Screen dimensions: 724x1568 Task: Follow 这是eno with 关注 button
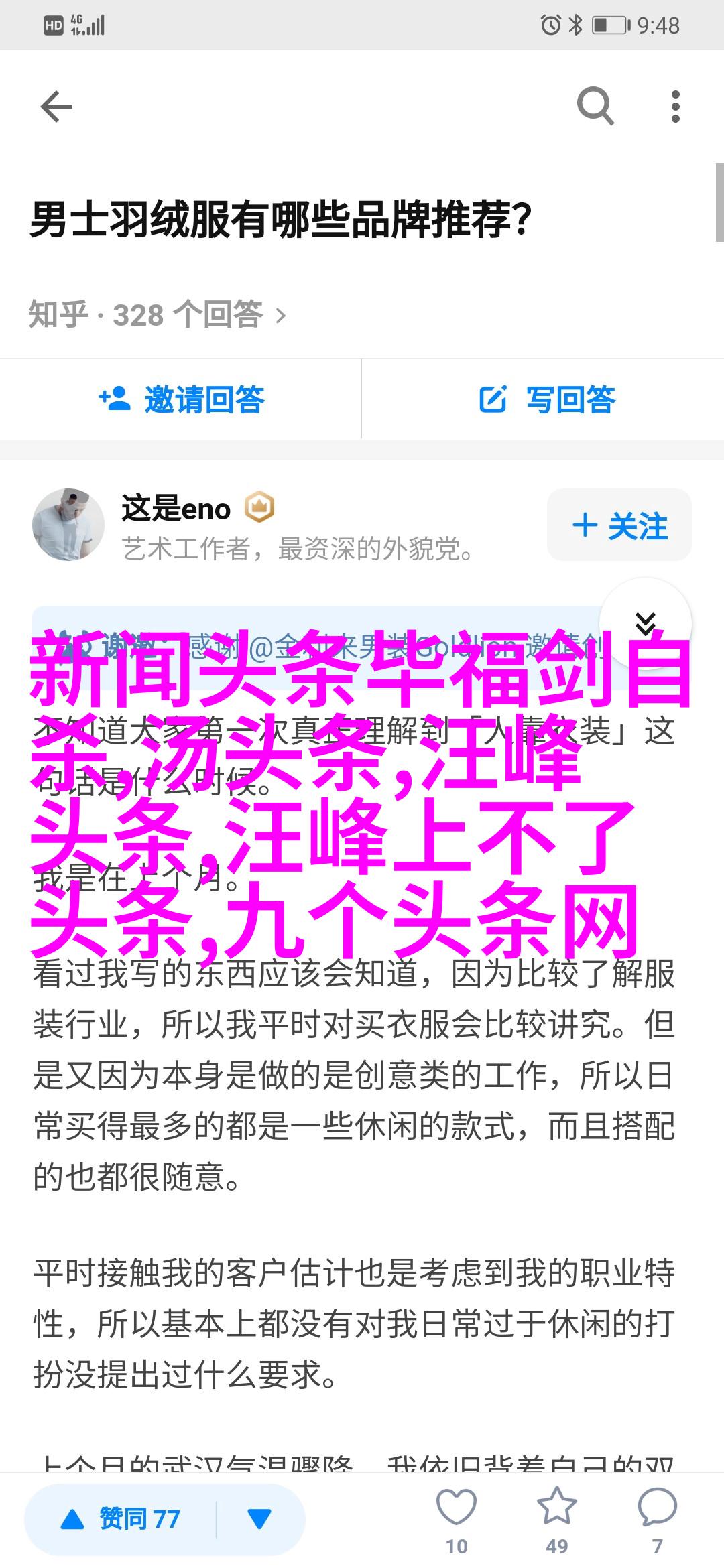(619, 525)
